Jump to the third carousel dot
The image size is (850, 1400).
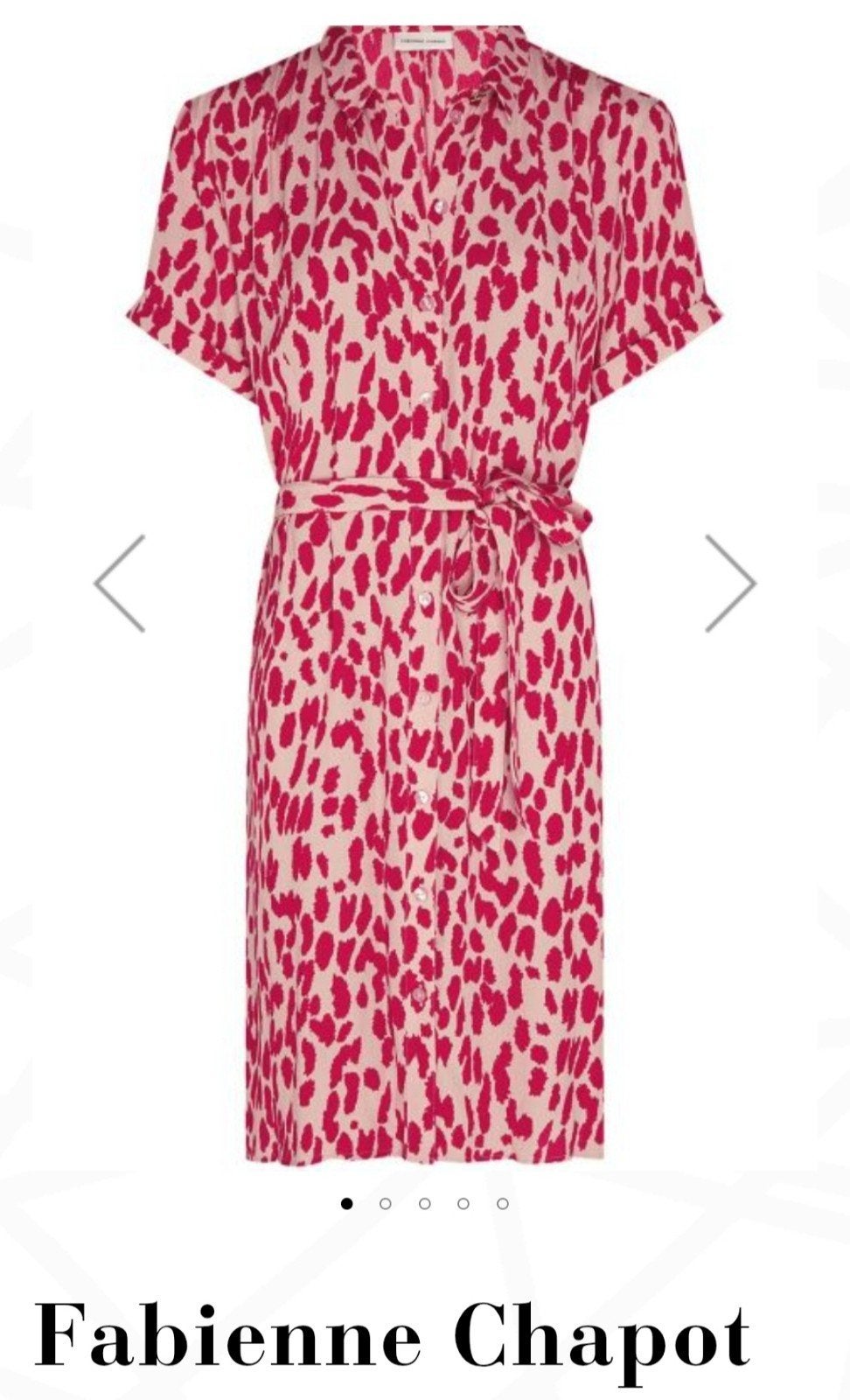tap(424, 1203)
